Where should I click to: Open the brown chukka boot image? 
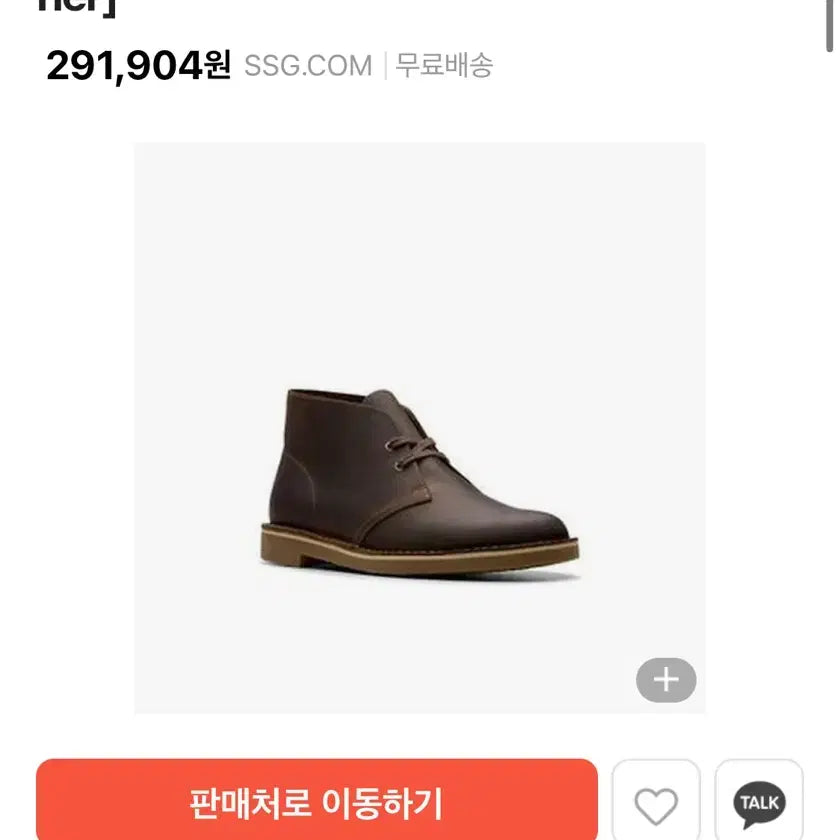(x=420, y=480)
